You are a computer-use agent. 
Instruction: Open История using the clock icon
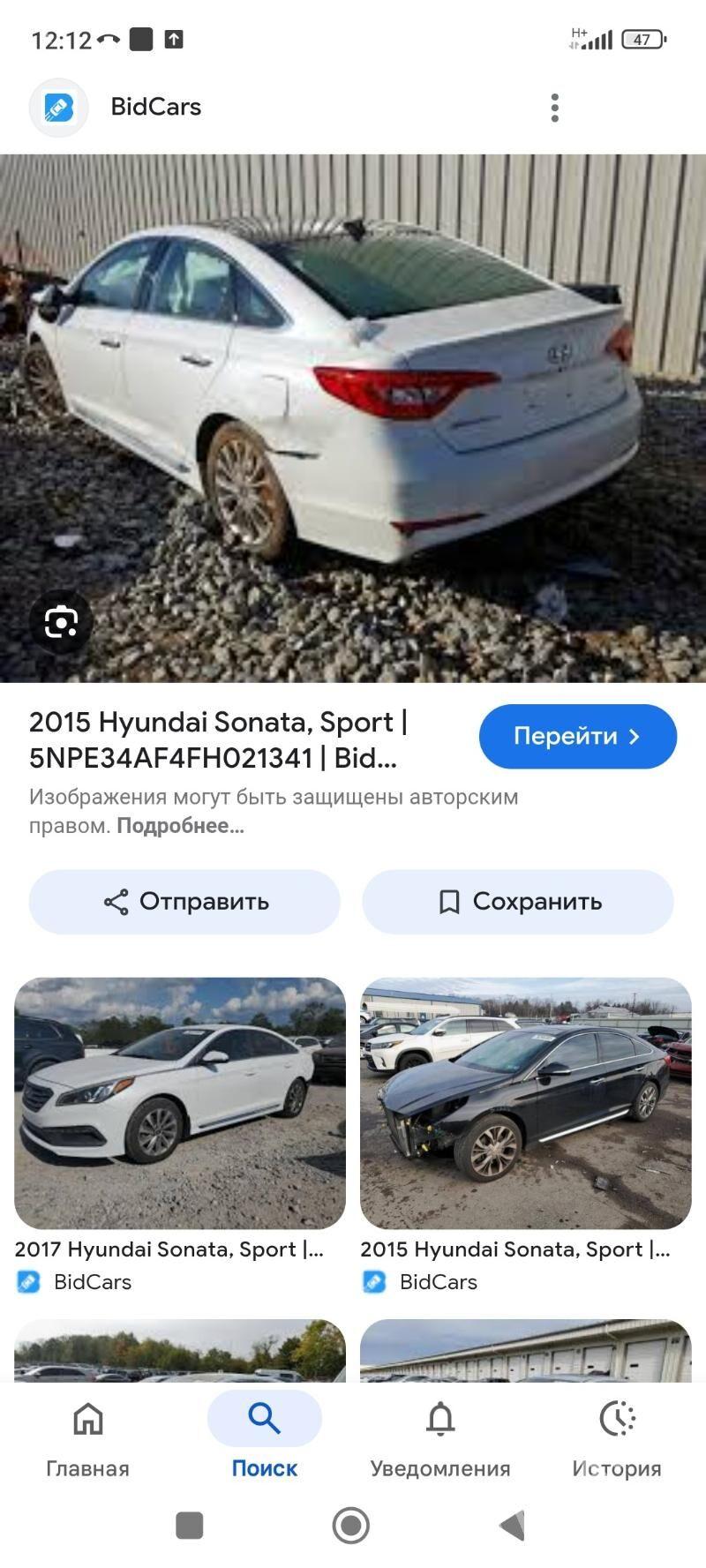(x=617, y=1418)
